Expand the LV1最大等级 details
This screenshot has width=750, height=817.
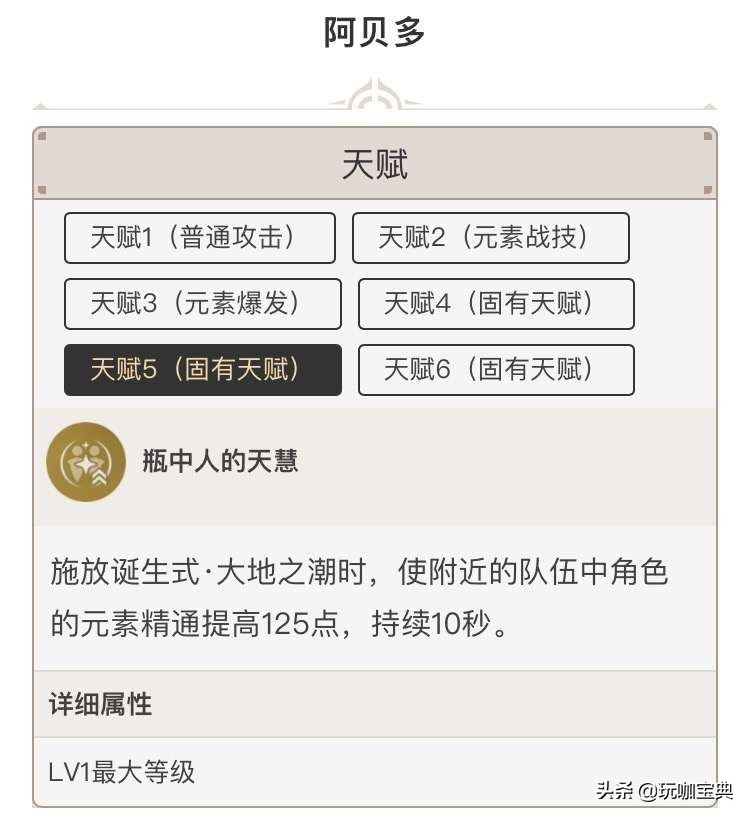120,772
